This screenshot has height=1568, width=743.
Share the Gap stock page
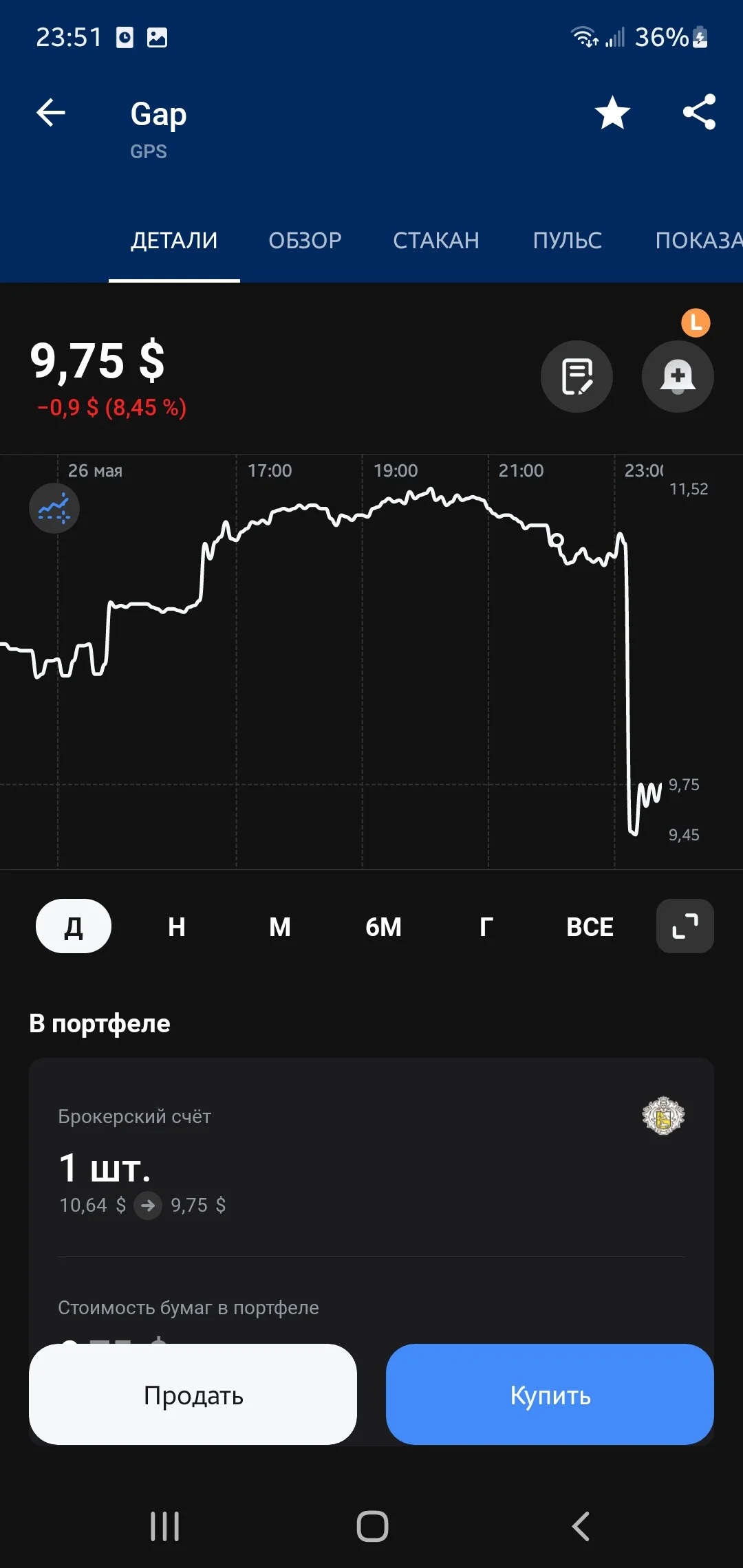[699, 112]
